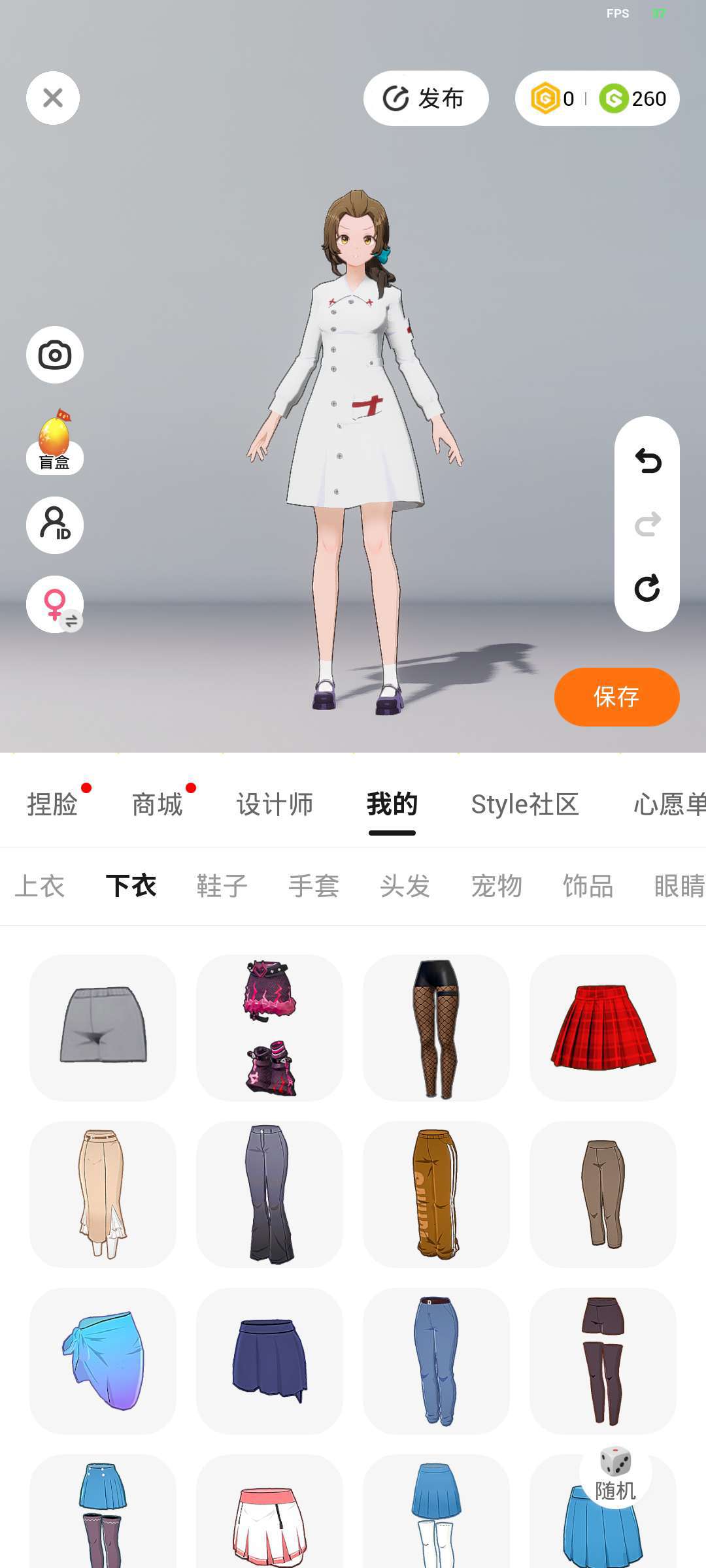This screenshot has width=706, height=1568.
Task: Close the avatar editor
Action: tap(53, 98)
